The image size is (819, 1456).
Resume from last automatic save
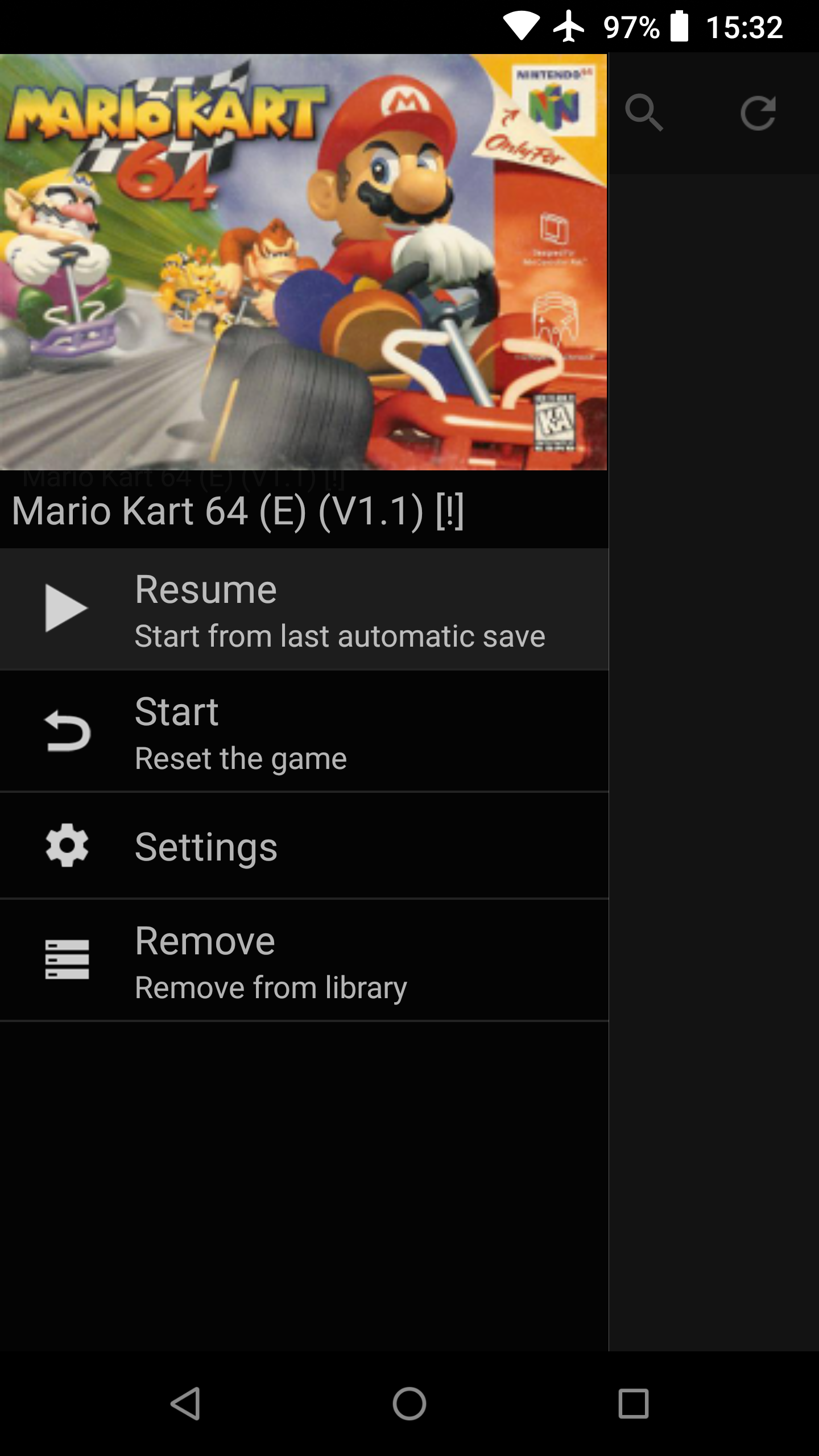(x=304, y=610)
